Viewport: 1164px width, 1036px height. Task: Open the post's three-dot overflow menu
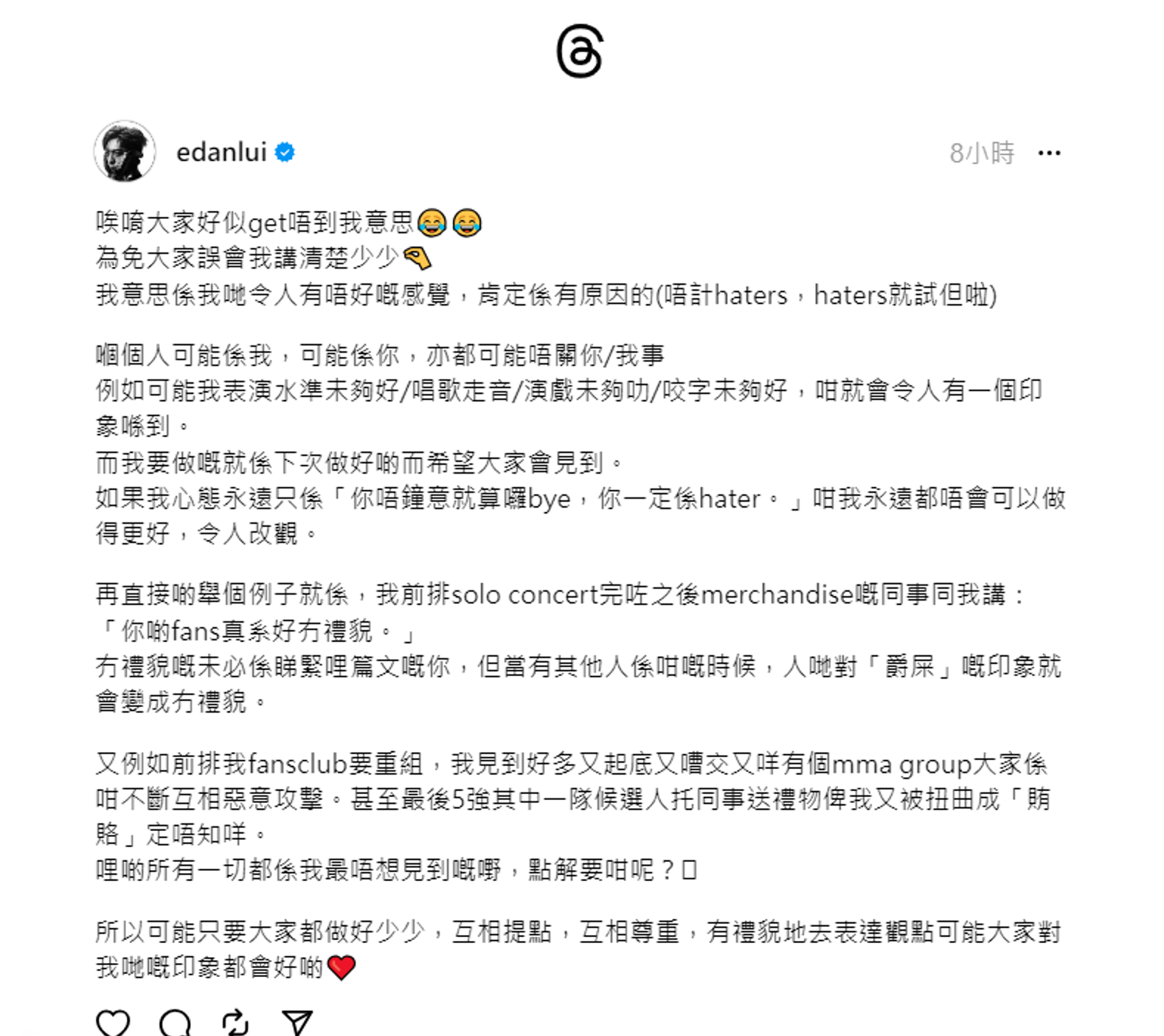click(1048, 153)
